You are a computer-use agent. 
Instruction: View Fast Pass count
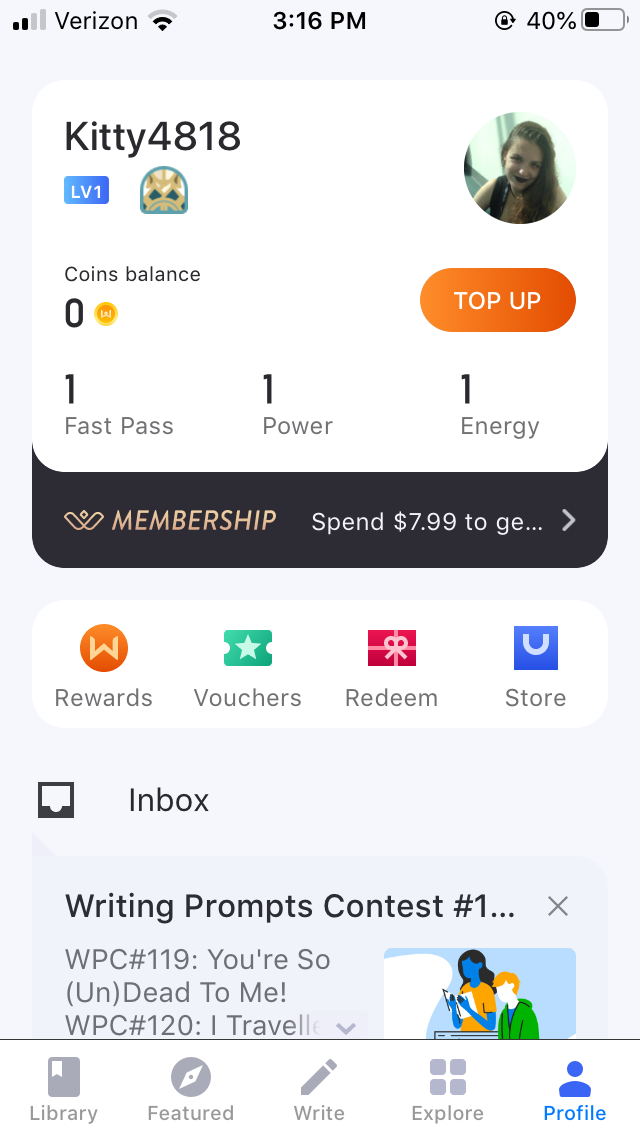click(118, 405)
